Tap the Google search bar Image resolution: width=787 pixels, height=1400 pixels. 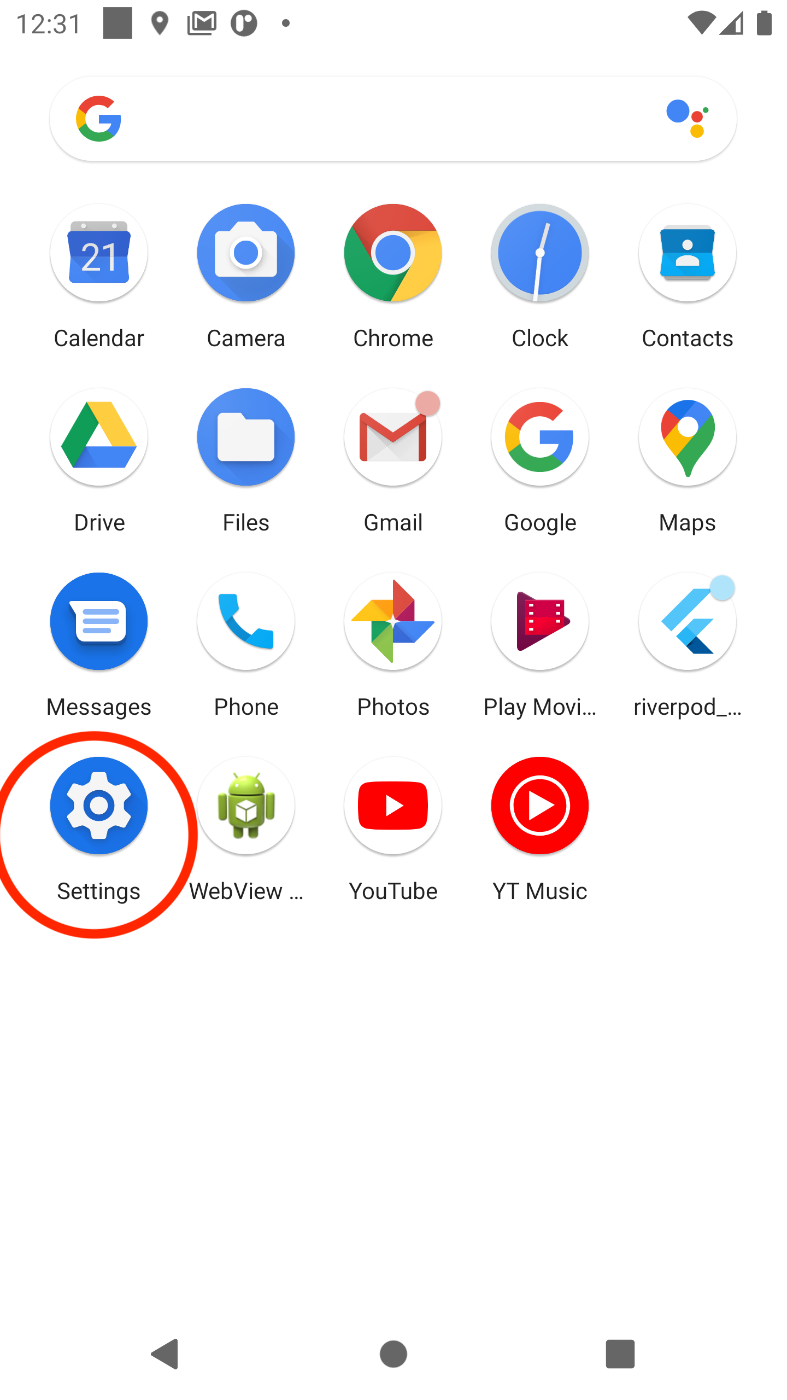380,120
